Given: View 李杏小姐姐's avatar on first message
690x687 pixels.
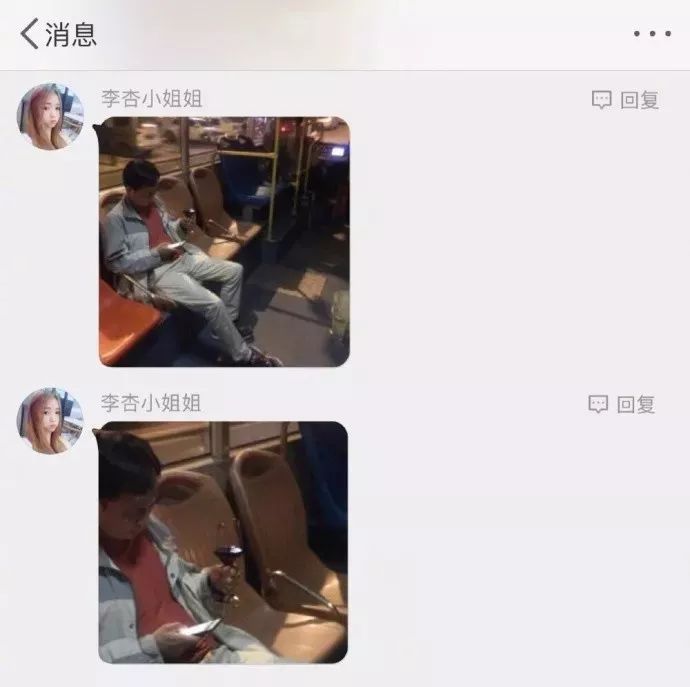Looking at the screenshot, I should pos(50,117).
